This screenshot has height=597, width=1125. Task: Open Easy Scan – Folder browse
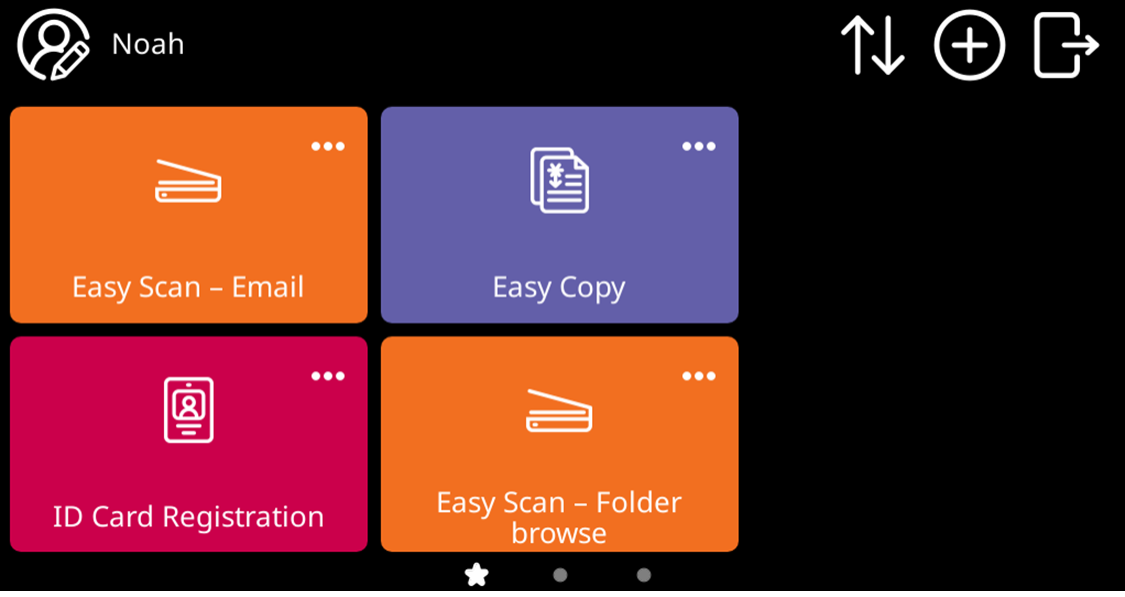(x=559, y=444)
